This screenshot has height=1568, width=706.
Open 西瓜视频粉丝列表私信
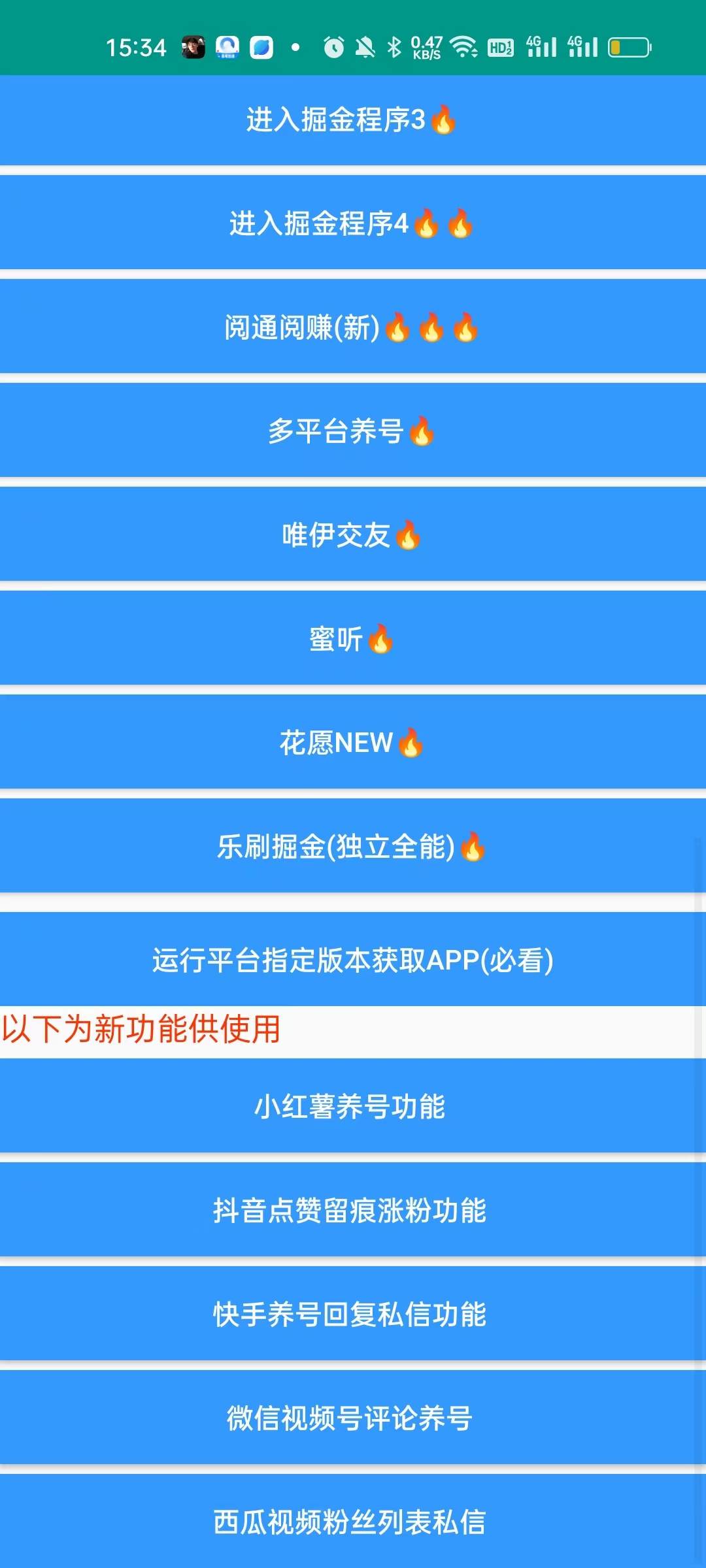pos(352,1522)
